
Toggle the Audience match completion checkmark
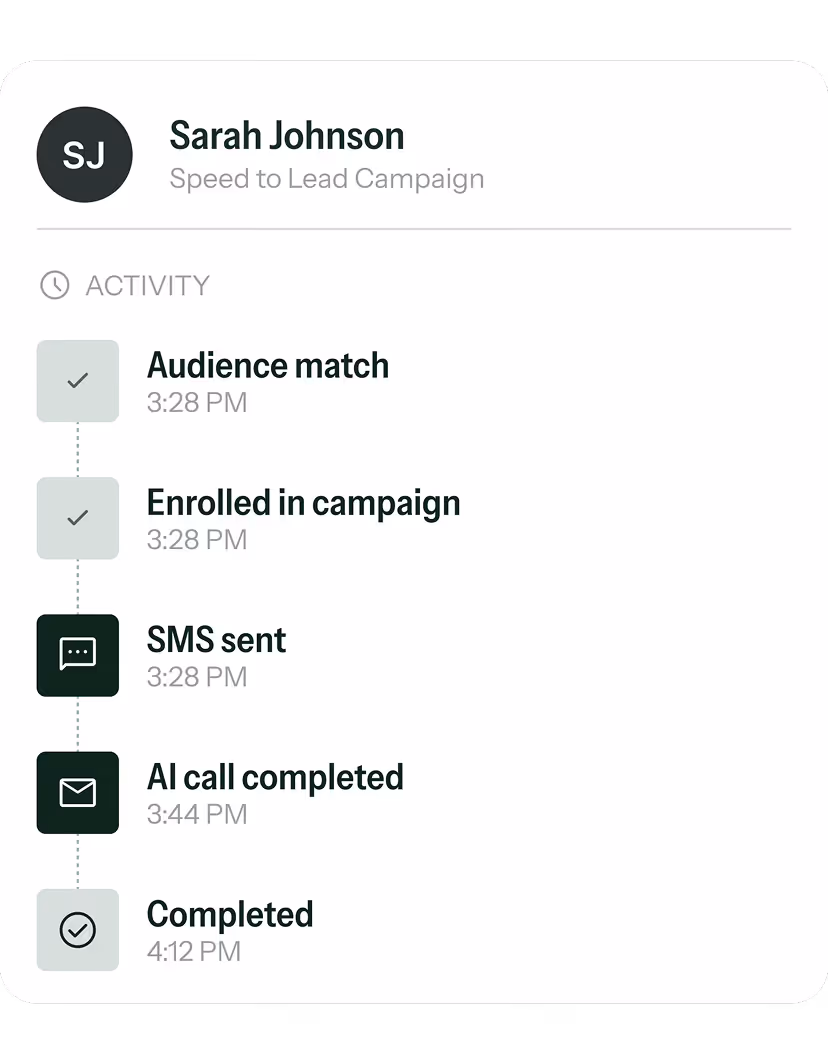point(77,381)
